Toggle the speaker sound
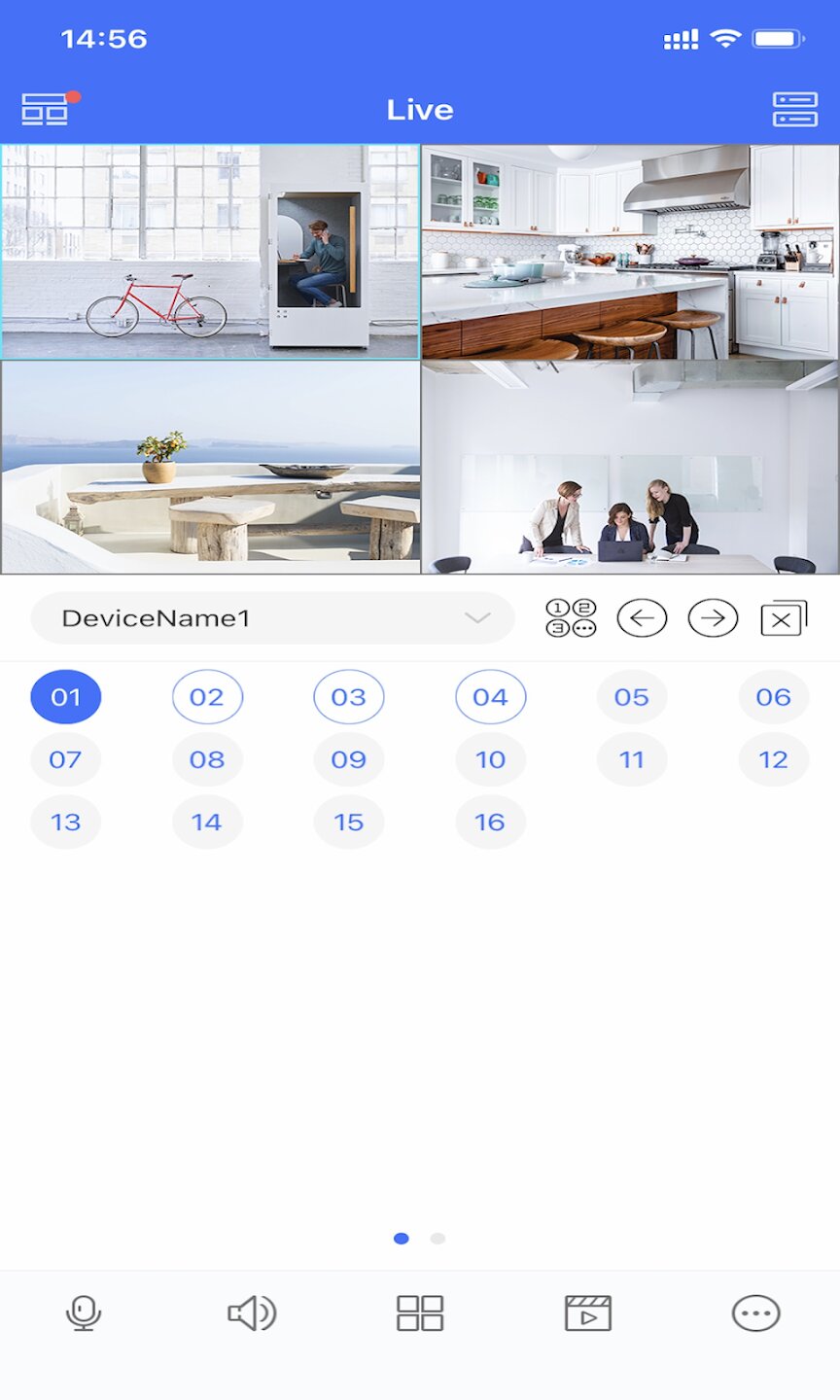The height and width of the screenshot is (1400, 840). coord(252,1313)
